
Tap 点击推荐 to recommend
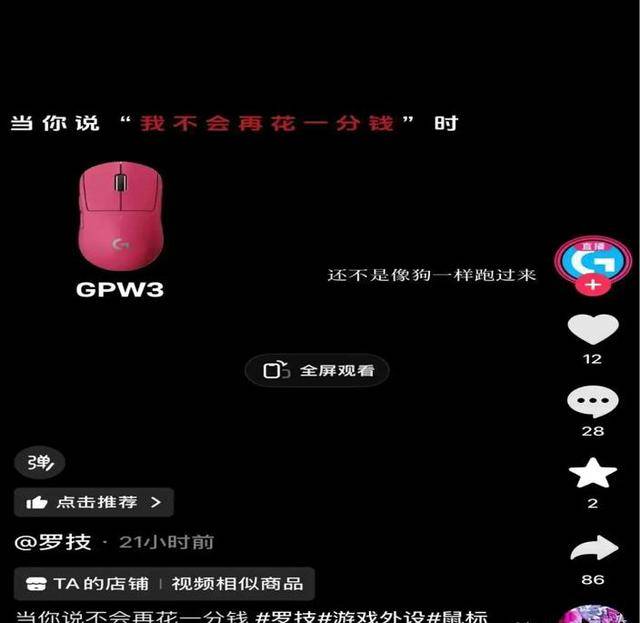pyautogui.click(x=94, y=502)
